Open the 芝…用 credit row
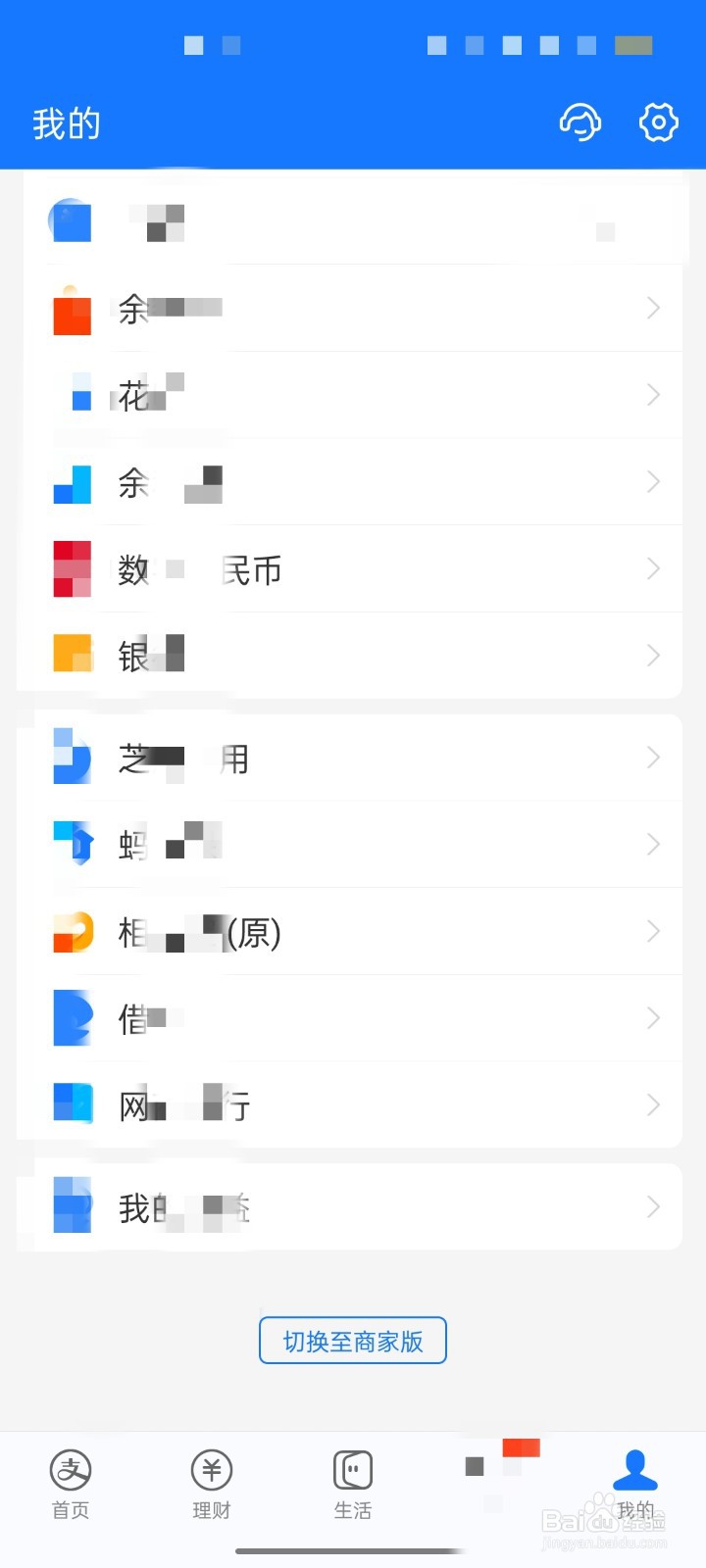706x1568 pixels. (353, 759)
